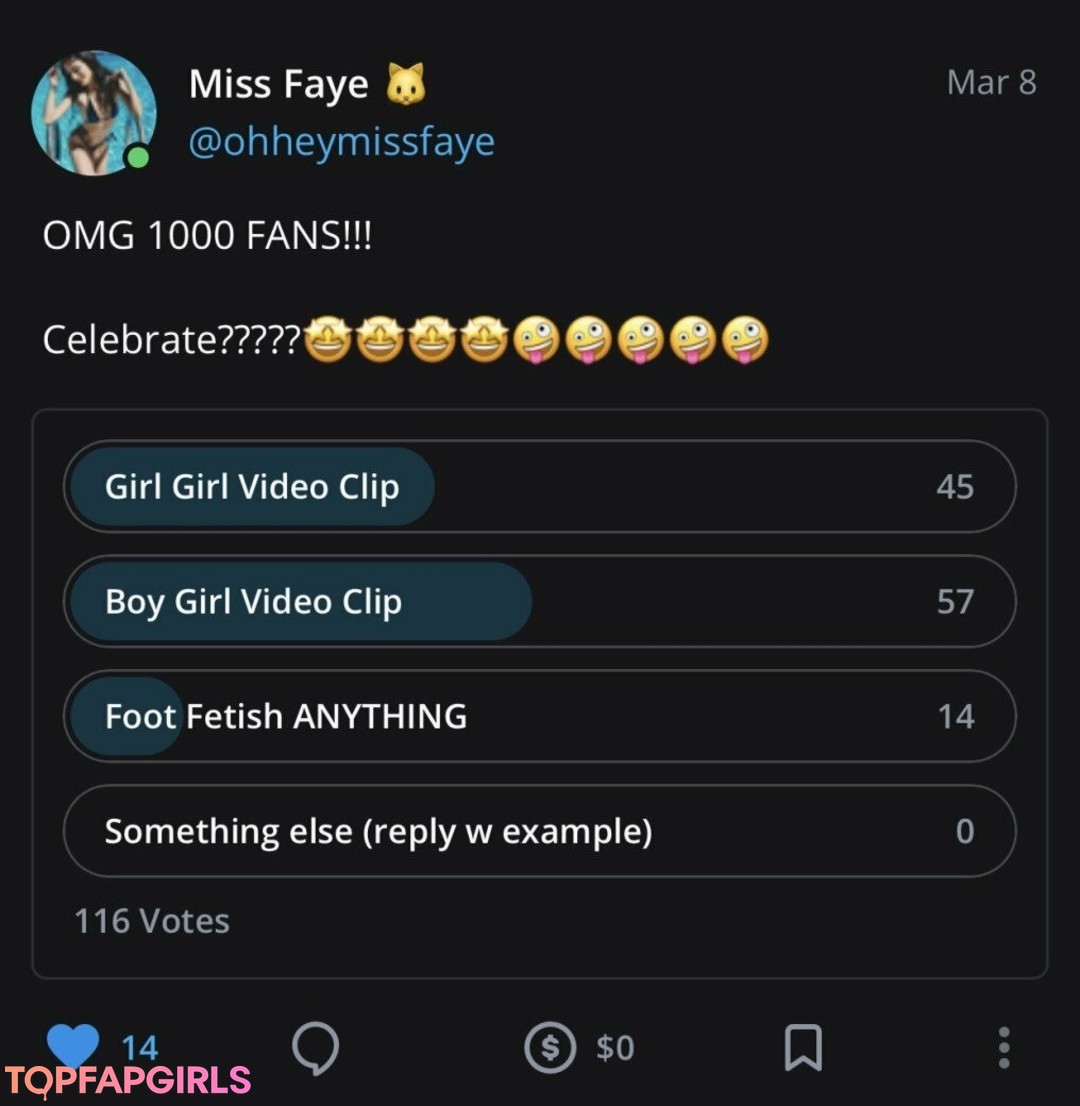Open Miss Faye's profile picture

click(x=94, y=113)
